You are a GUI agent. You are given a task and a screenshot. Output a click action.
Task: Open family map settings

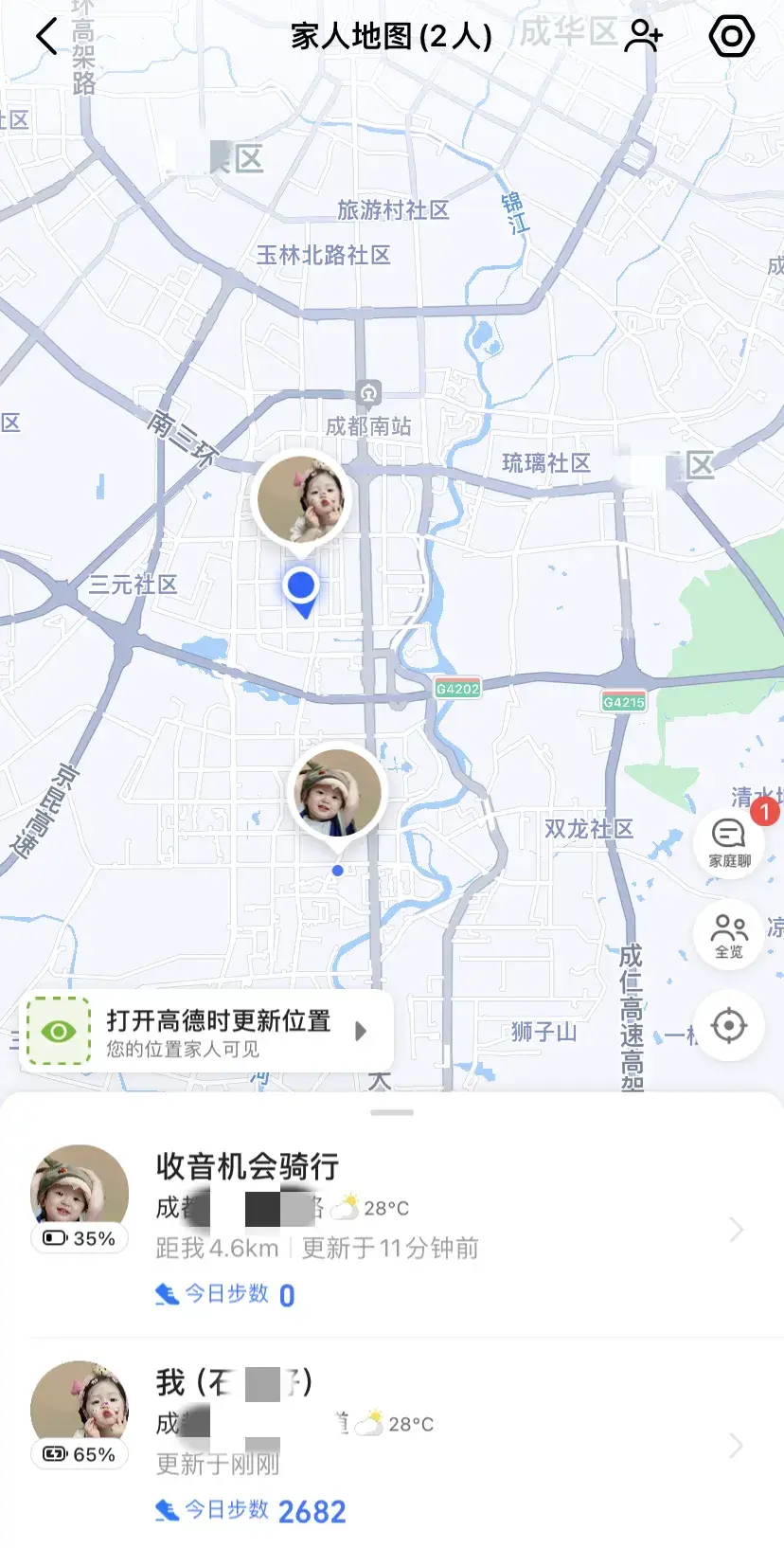pos(731,37)
